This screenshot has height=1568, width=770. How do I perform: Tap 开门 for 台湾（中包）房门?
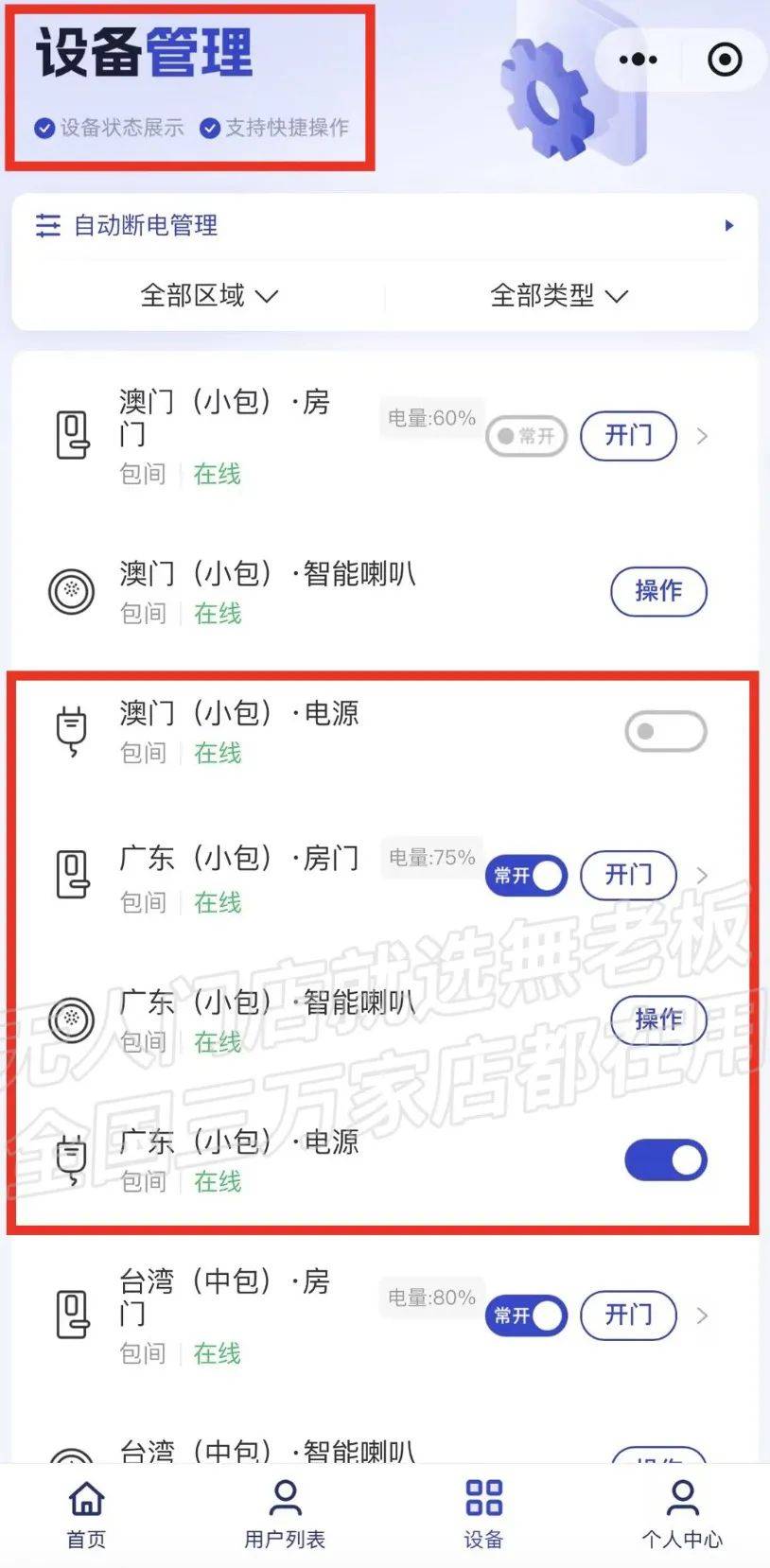click(628, 1315)
